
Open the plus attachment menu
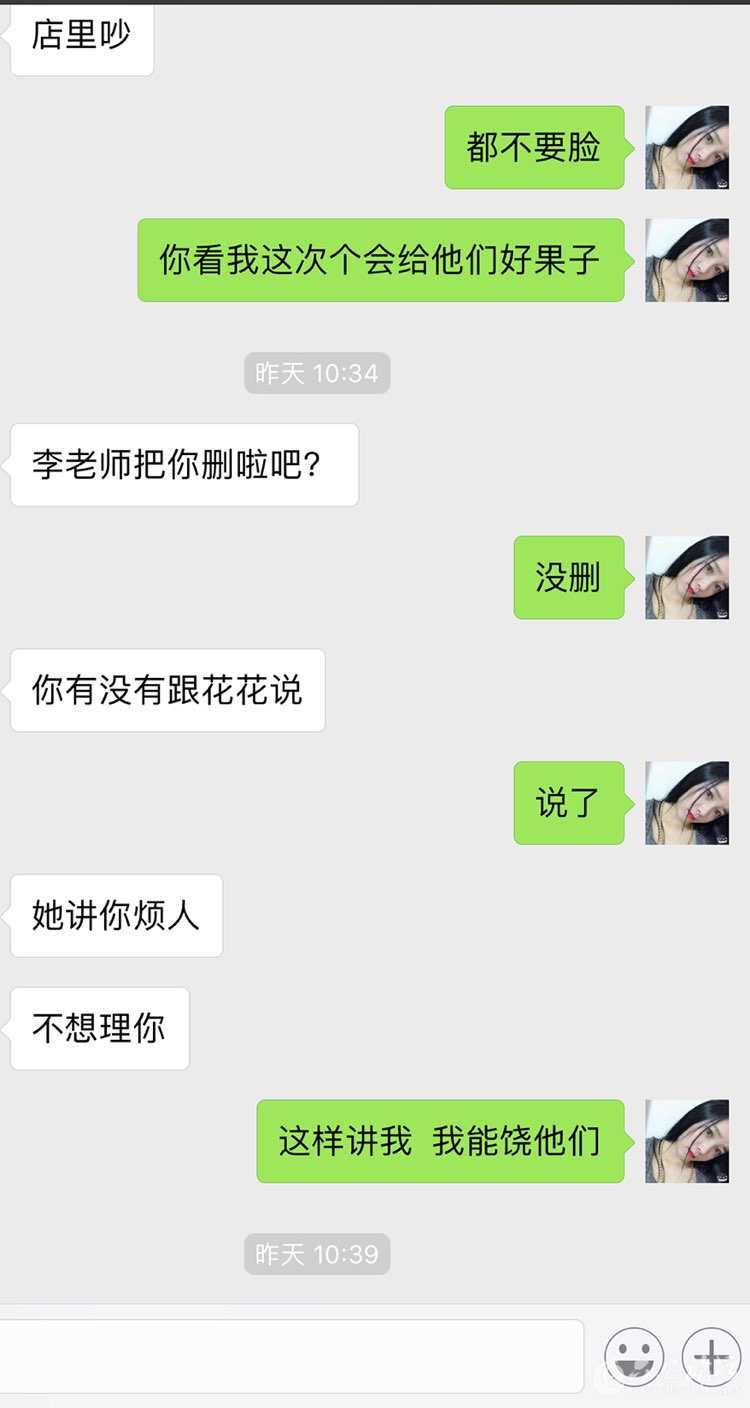pos(711,1357)
